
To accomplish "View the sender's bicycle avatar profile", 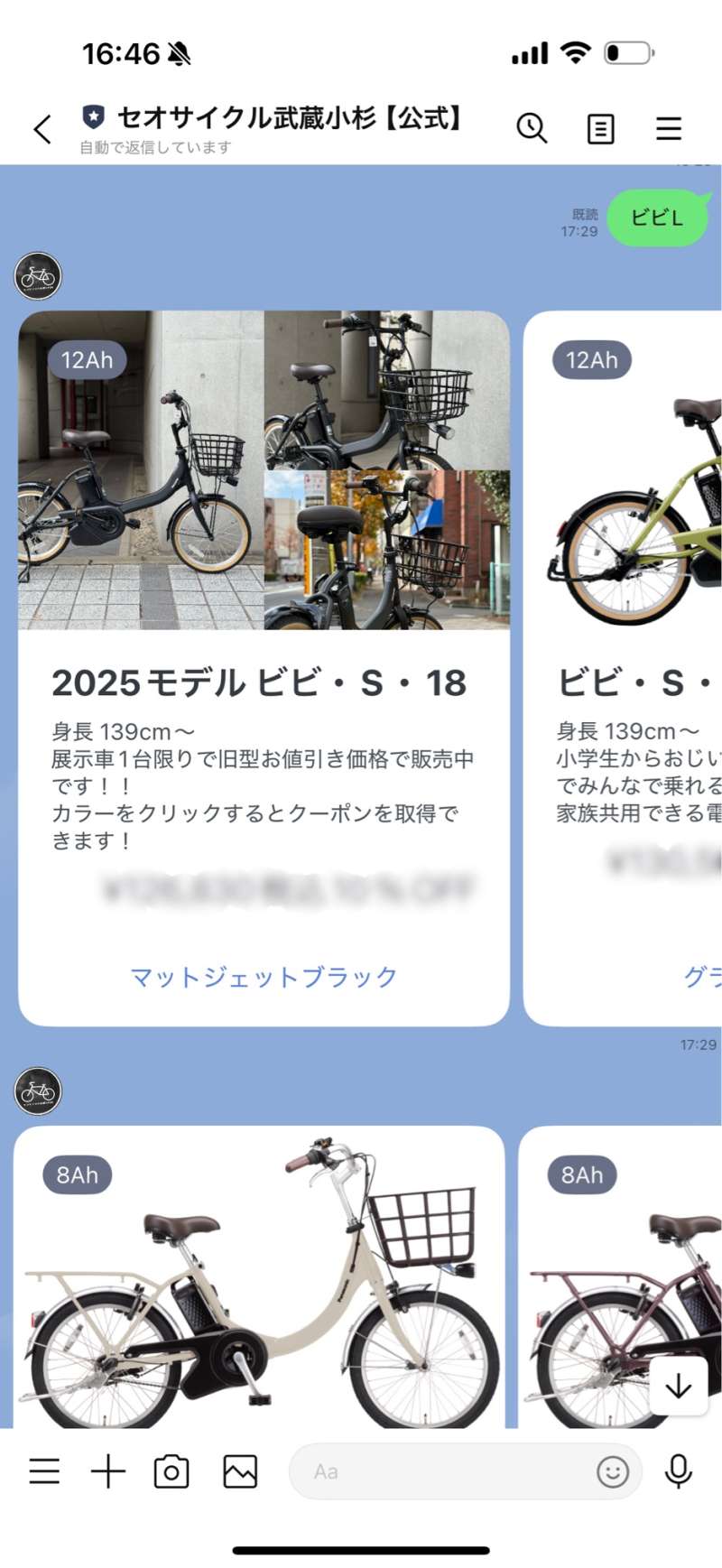I will tap(38, 276).
